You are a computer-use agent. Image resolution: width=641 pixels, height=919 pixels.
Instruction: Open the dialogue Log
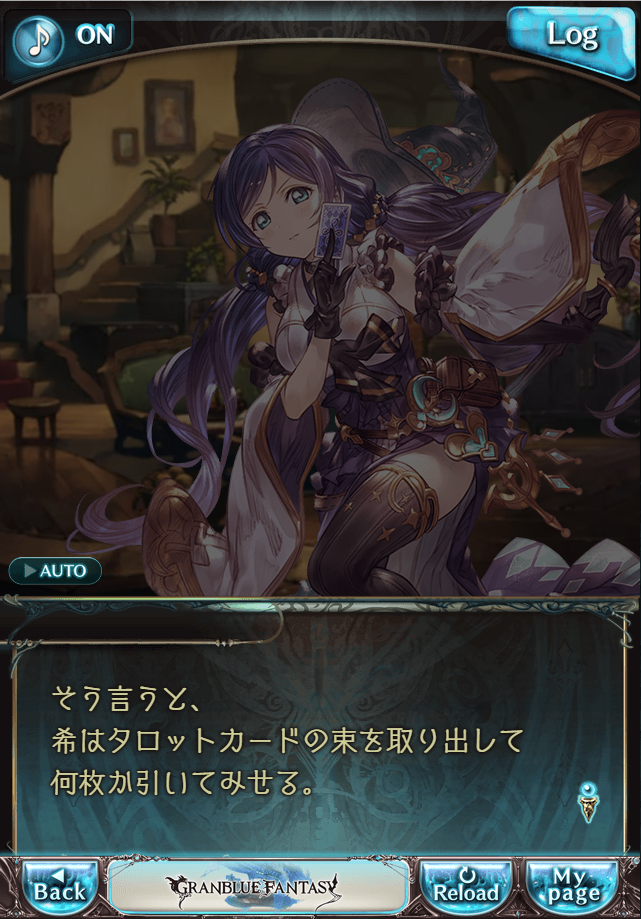(571, 37)
